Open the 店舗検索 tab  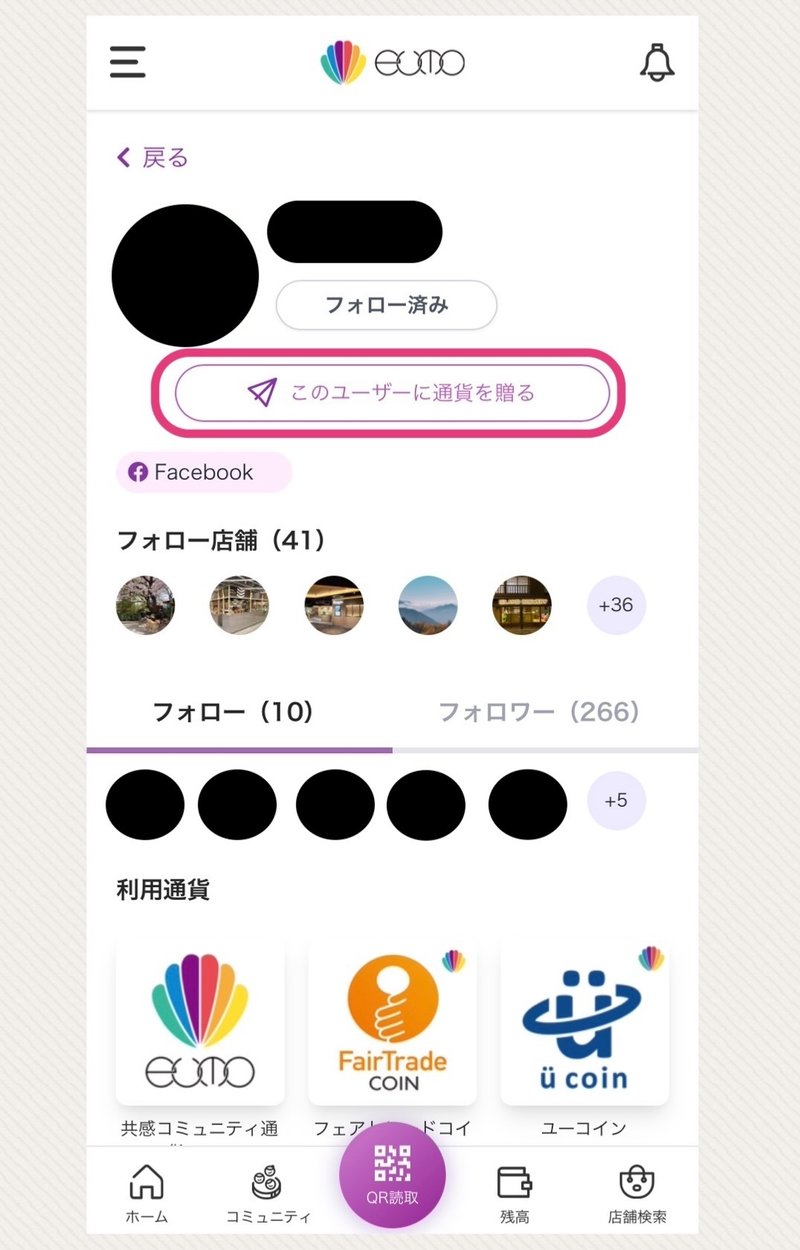pyautogui.click(x=637, y=1195)
